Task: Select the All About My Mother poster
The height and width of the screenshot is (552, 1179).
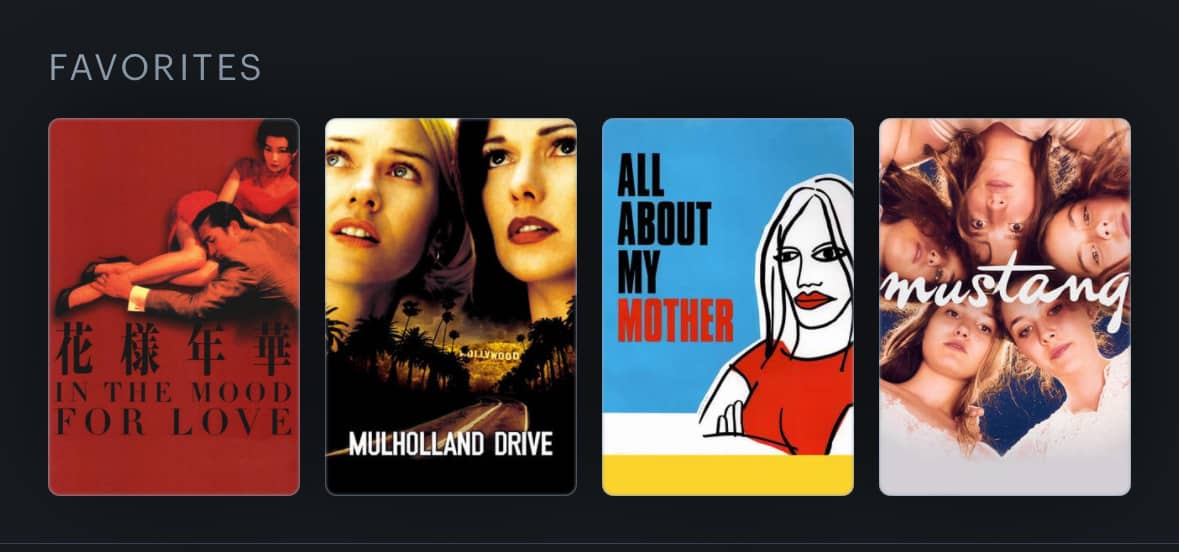Action: (728, 307)
